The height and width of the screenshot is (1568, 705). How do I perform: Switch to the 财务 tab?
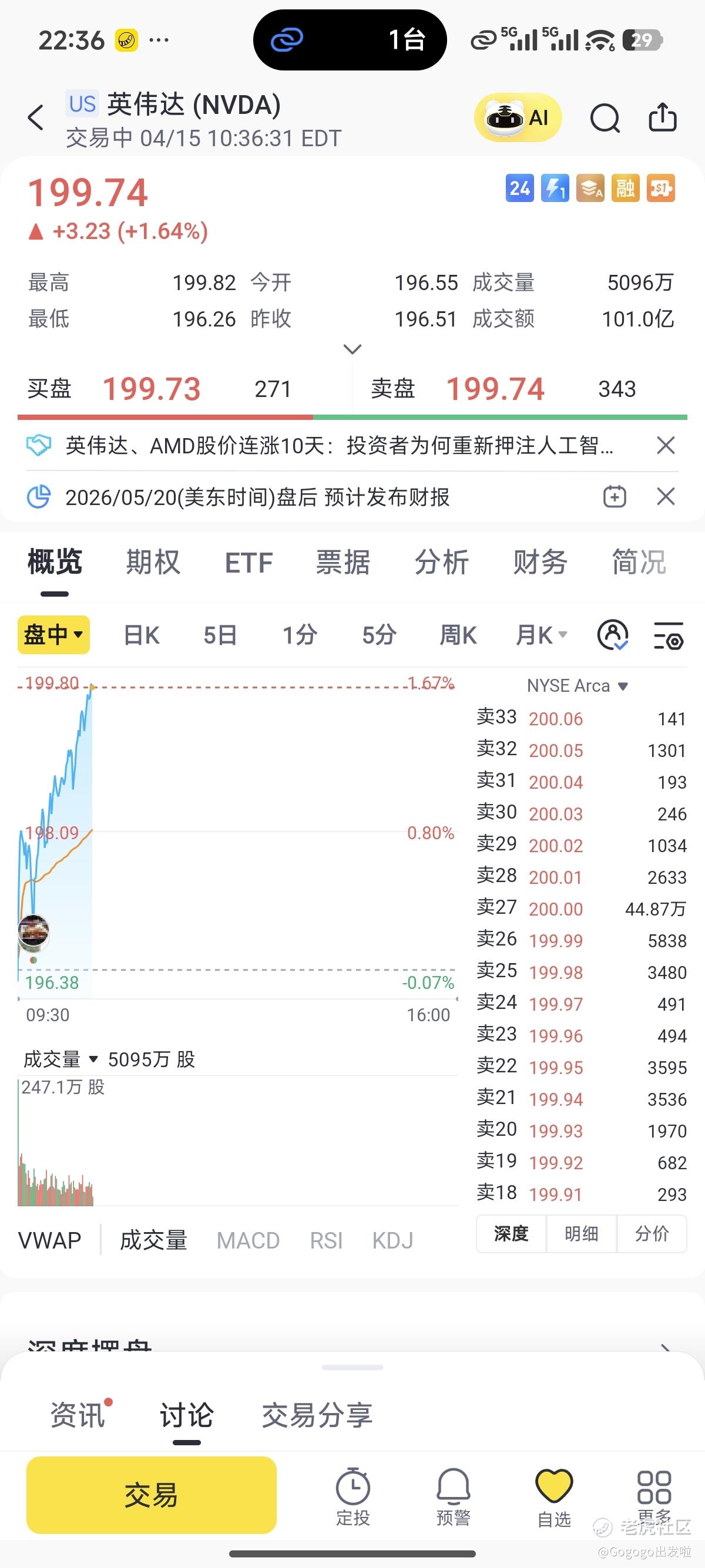click(x=540, y=562)
